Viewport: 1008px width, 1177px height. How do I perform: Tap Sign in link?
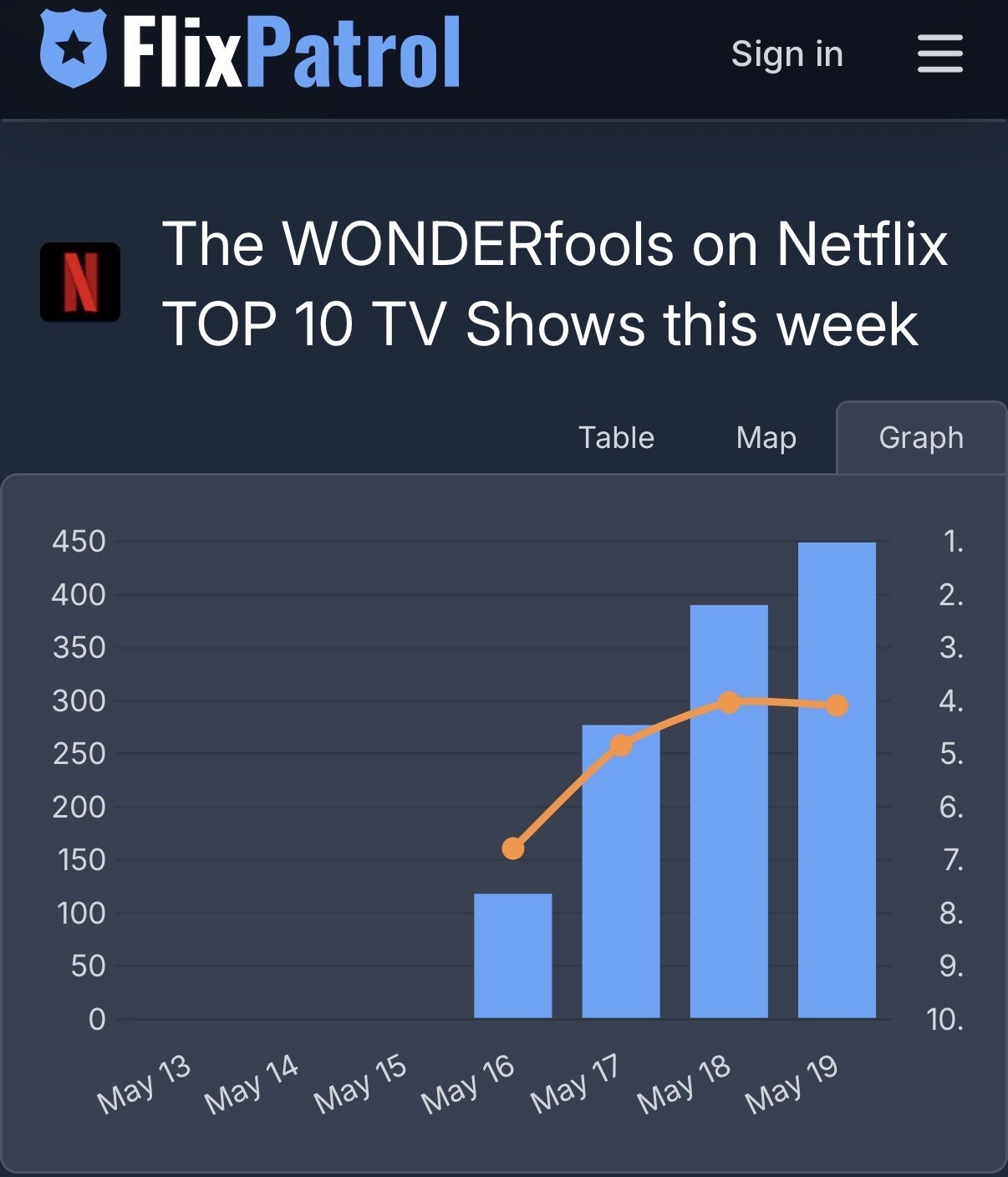787,53
